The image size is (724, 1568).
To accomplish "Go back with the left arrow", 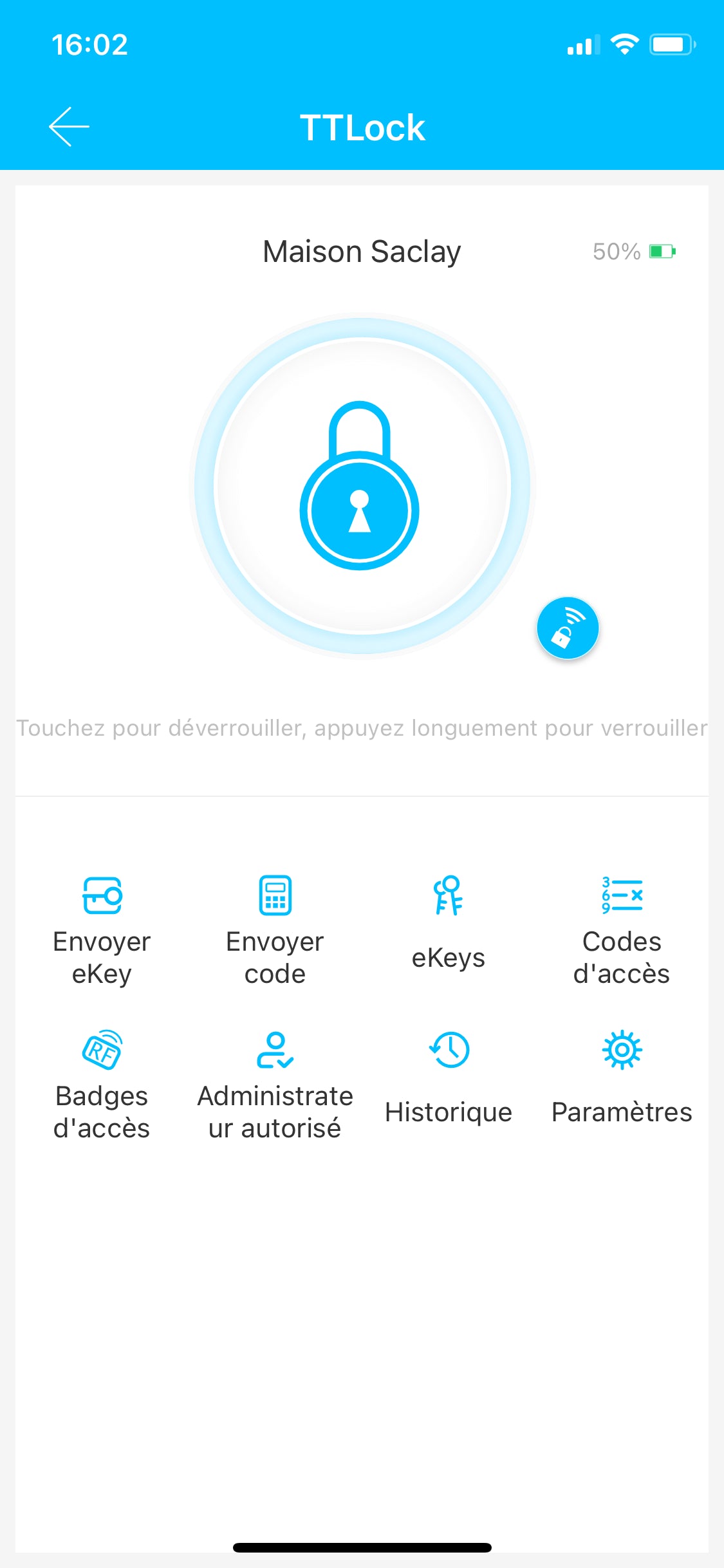I will [68, 126].
